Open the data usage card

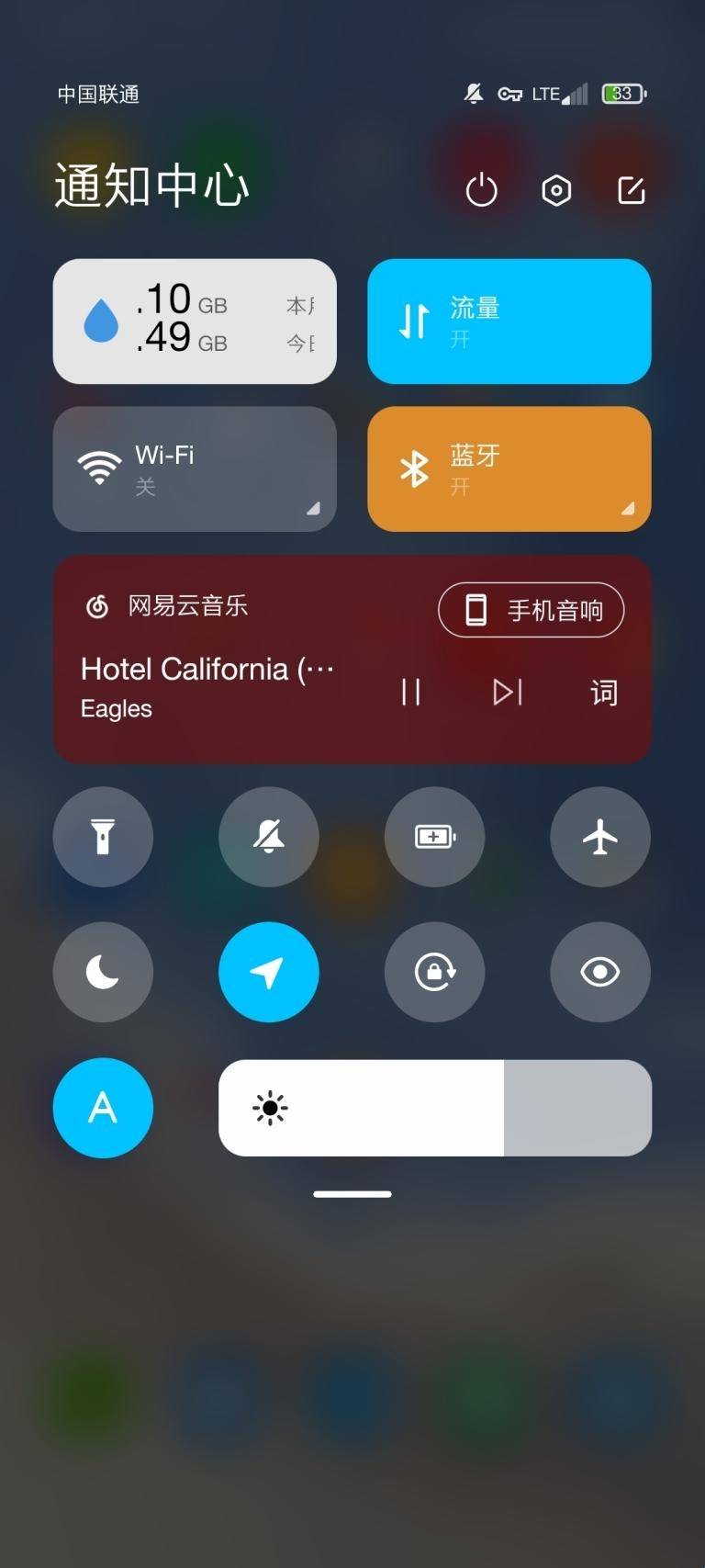195,321
